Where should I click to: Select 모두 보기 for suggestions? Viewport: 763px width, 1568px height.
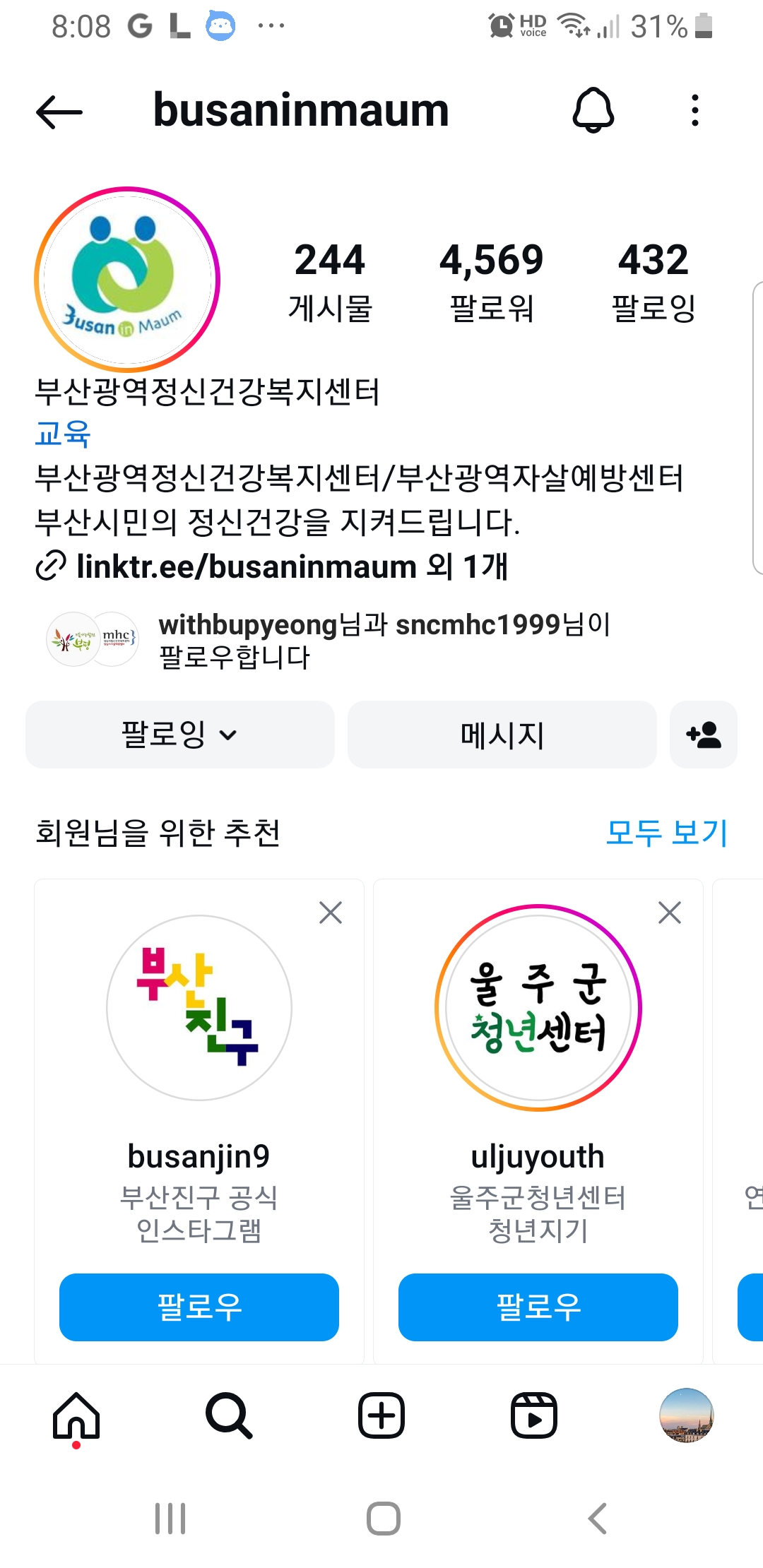[666, 833]
